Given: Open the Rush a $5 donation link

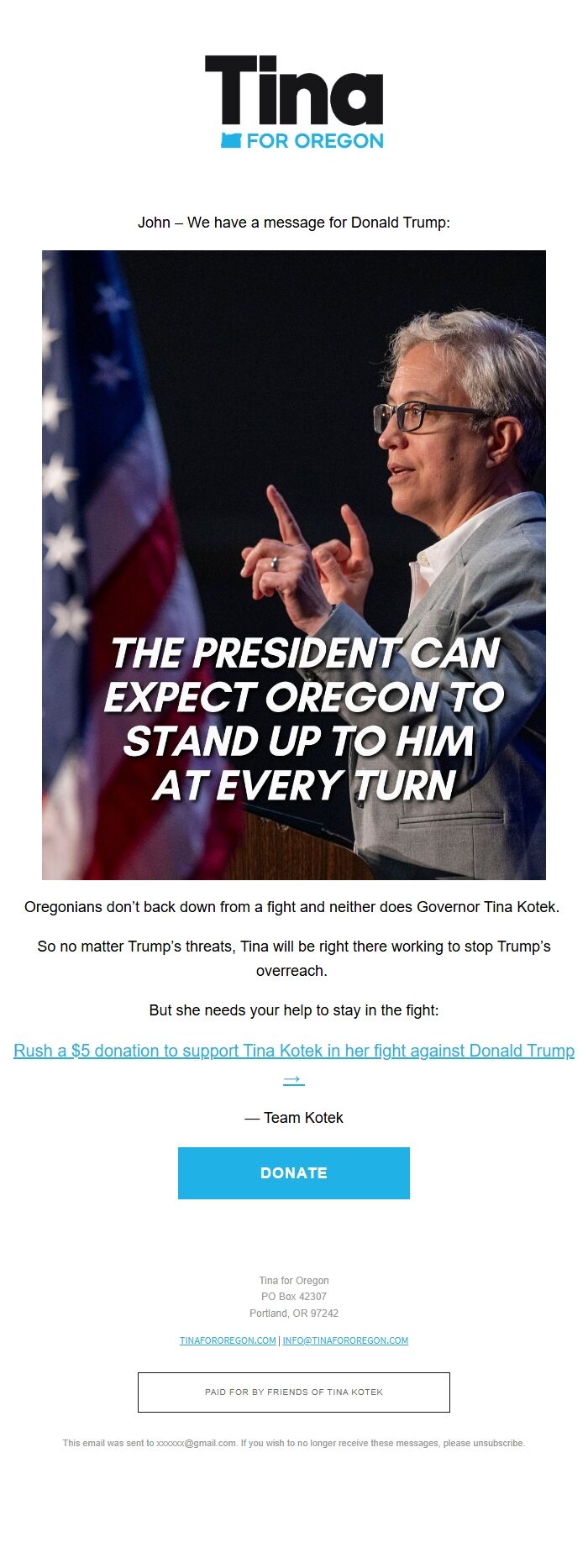Looking at the screenshot, I should point(293,1051).
